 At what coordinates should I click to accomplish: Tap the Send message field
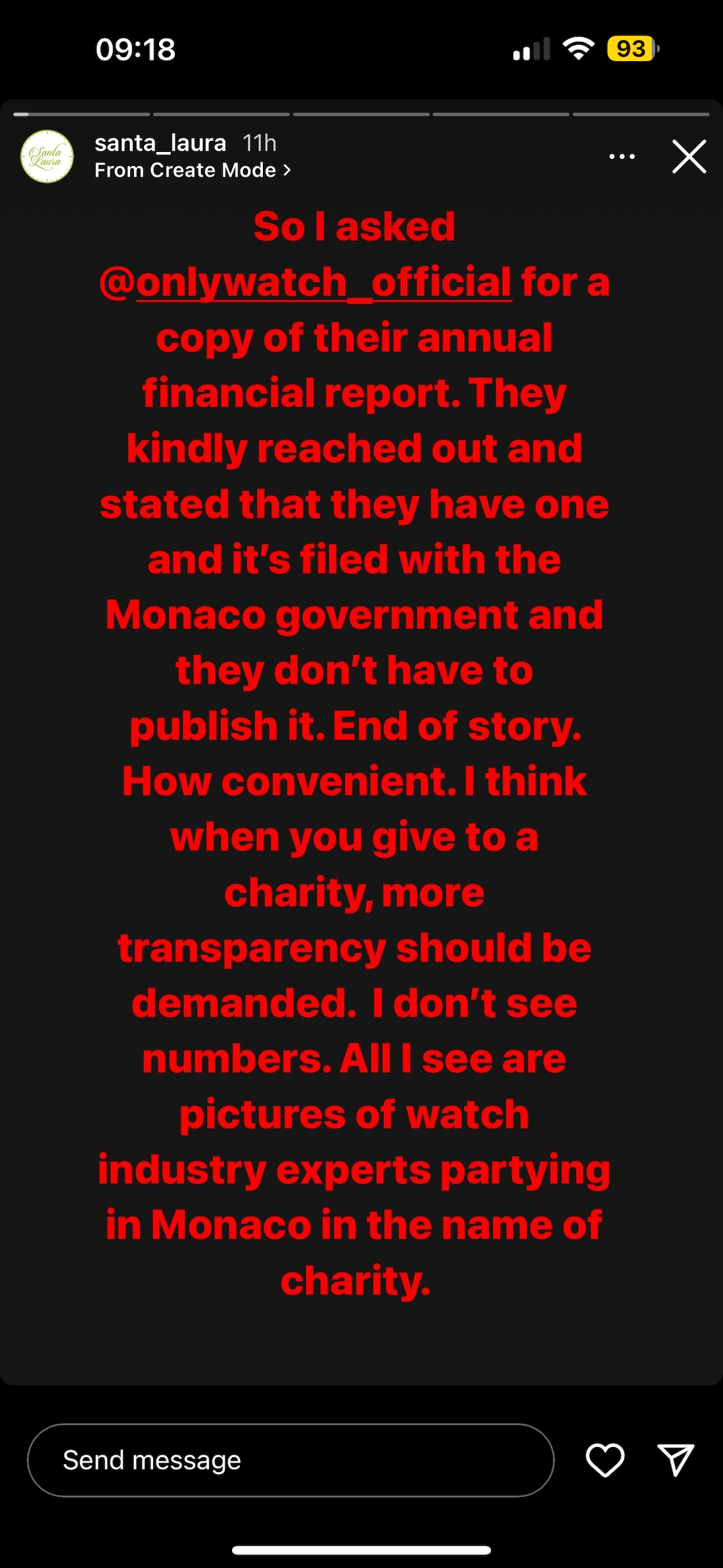click(x=291, y=1460)
